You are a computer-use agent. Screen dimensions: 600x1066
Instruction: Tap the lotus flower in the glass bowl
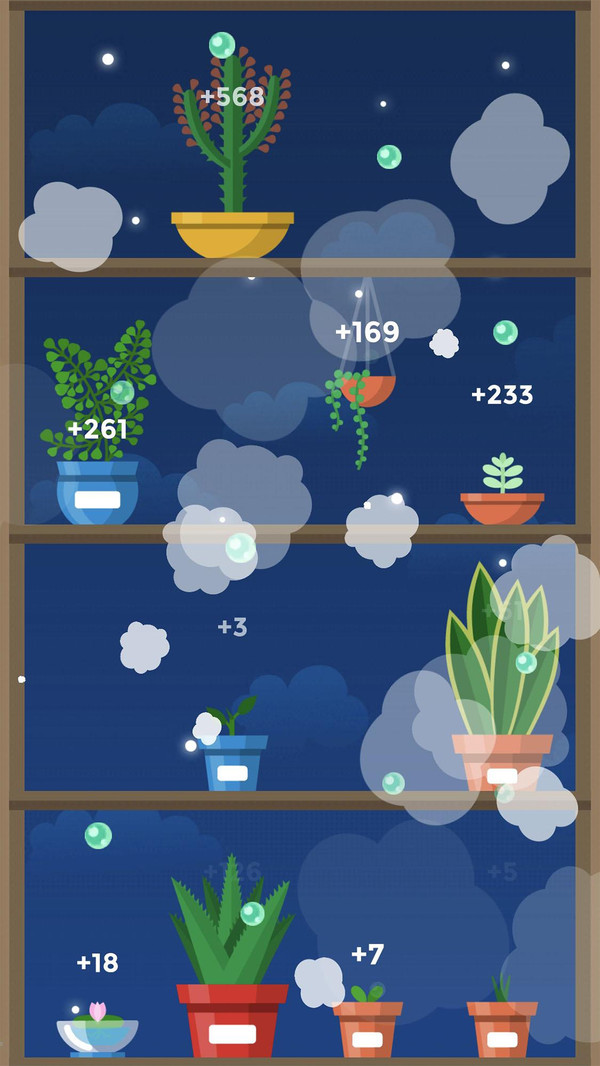point(97,1028)
